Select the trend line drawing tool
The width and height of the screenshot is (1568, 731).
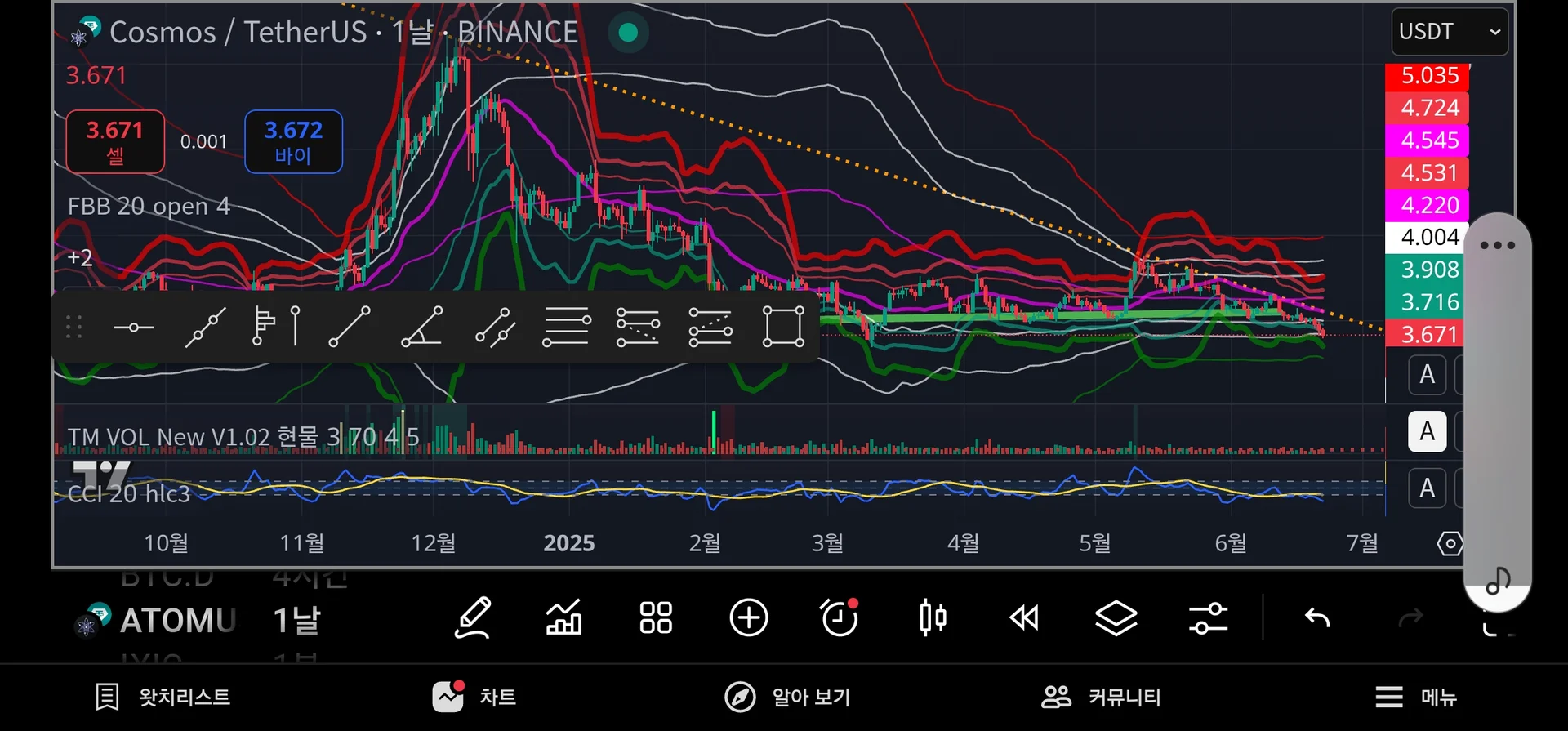pos(350,327)
